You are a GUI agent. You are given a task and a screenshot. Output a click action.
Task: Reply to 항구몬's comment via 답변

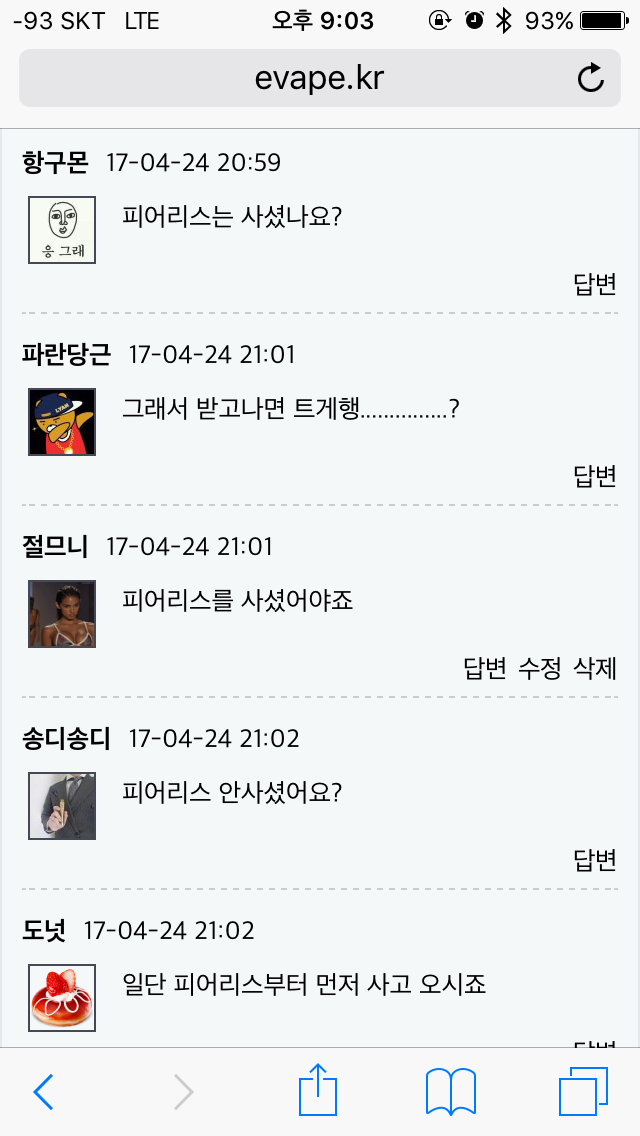click(x=595, y=284)
